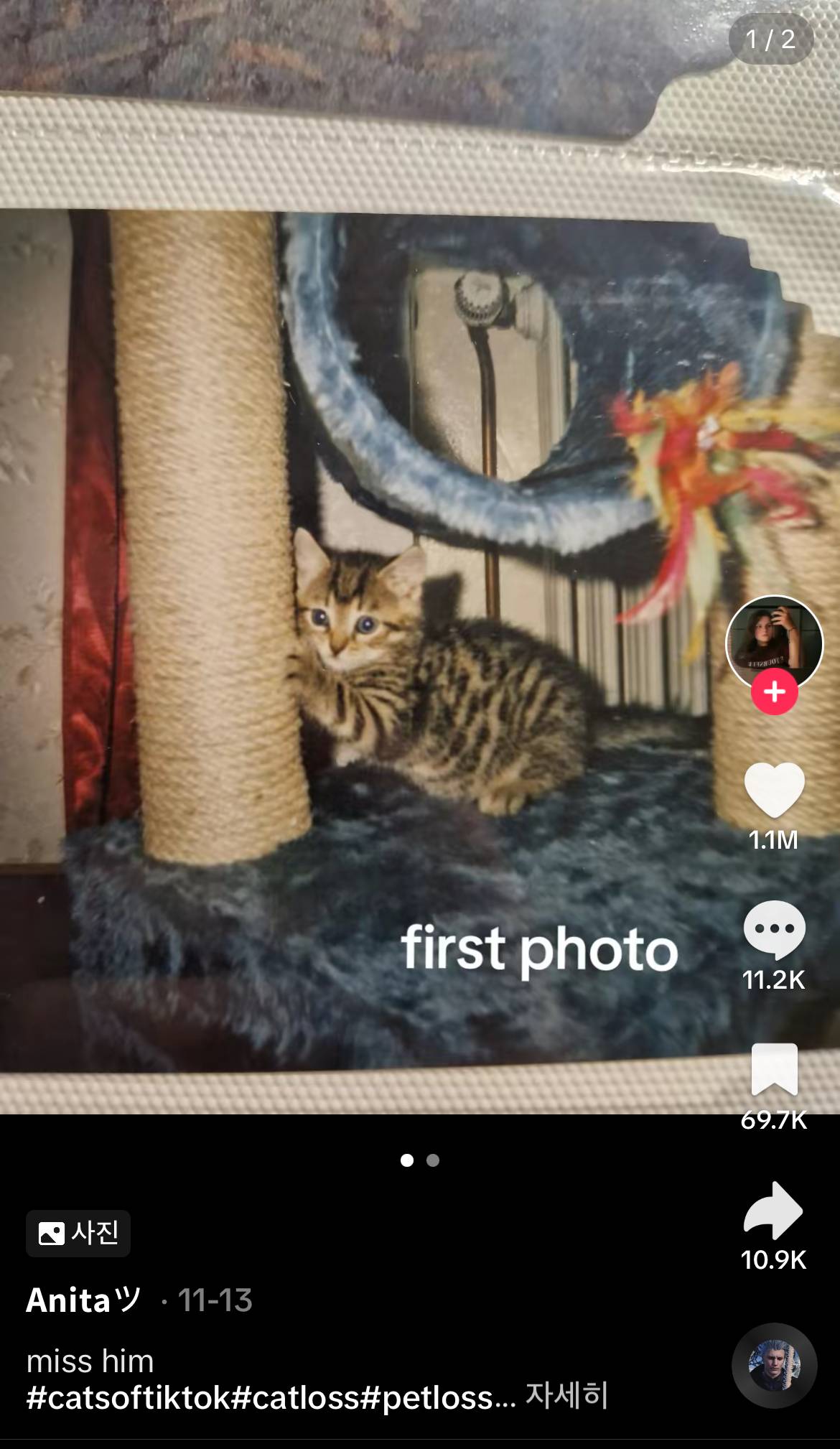
Task: Like Anita's photo post
Action: 774,790
